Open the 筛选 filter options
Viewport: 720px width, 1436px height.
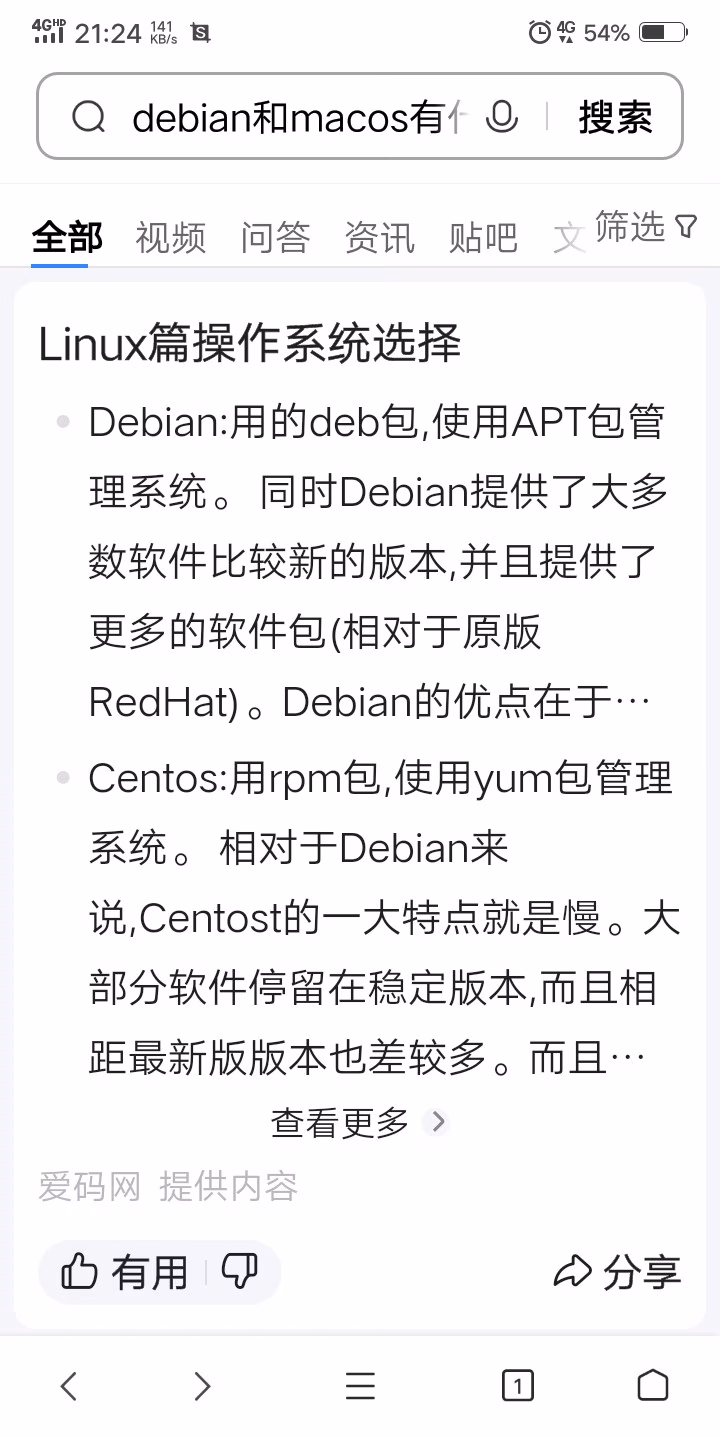point(645,227)
